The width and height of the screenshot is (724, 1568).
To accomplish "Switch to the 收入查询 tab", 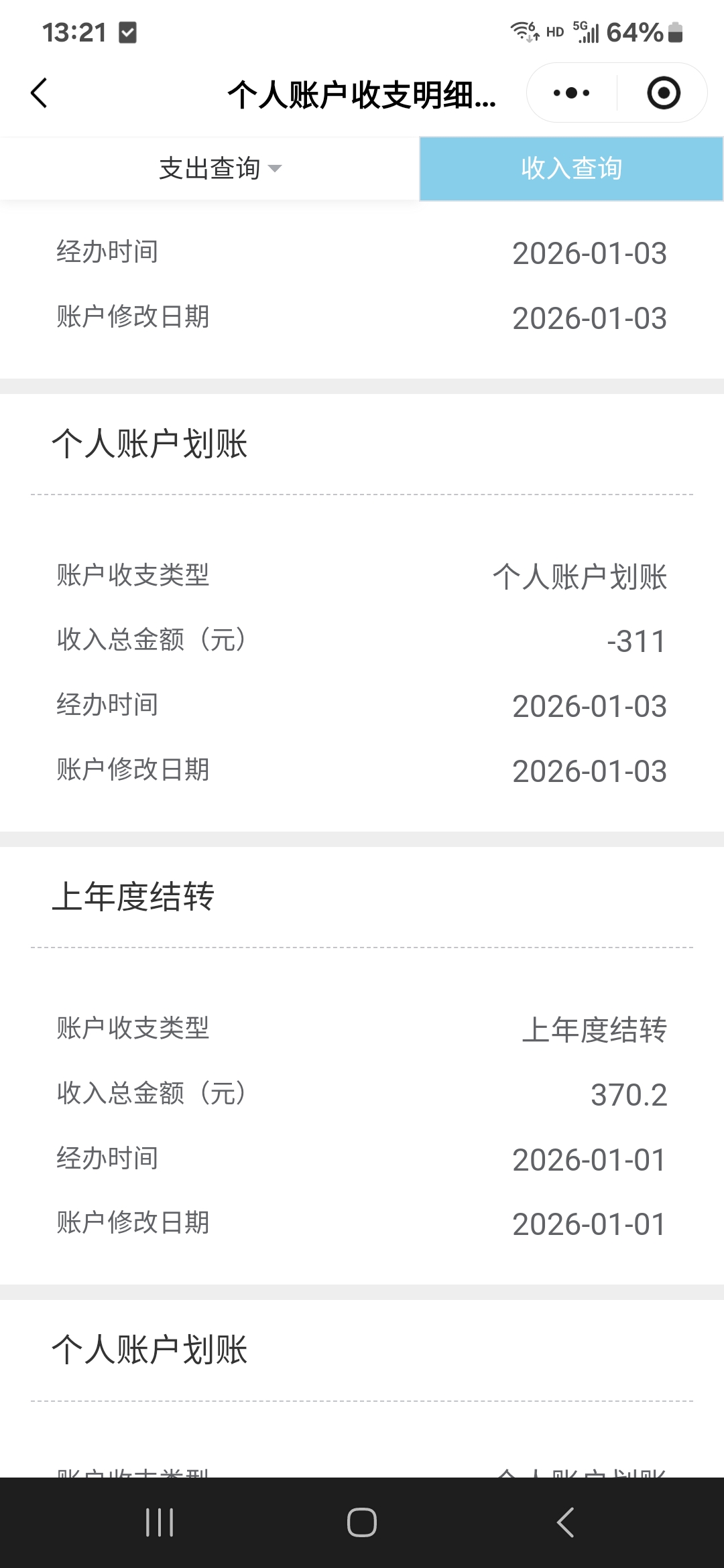I will tap(571, 168).
